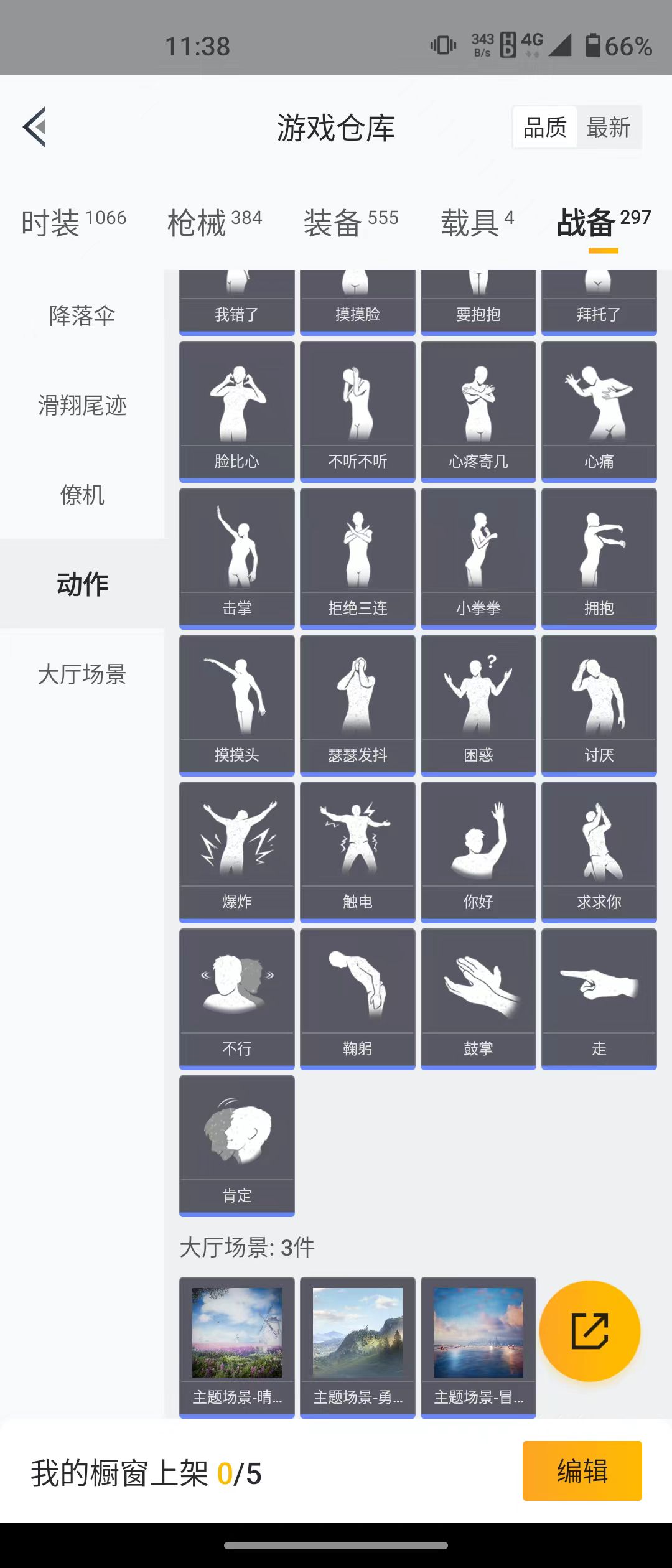This screenshot has height=1568, width=672.
Task: Switch sorting to 最新
Action: 608,128
